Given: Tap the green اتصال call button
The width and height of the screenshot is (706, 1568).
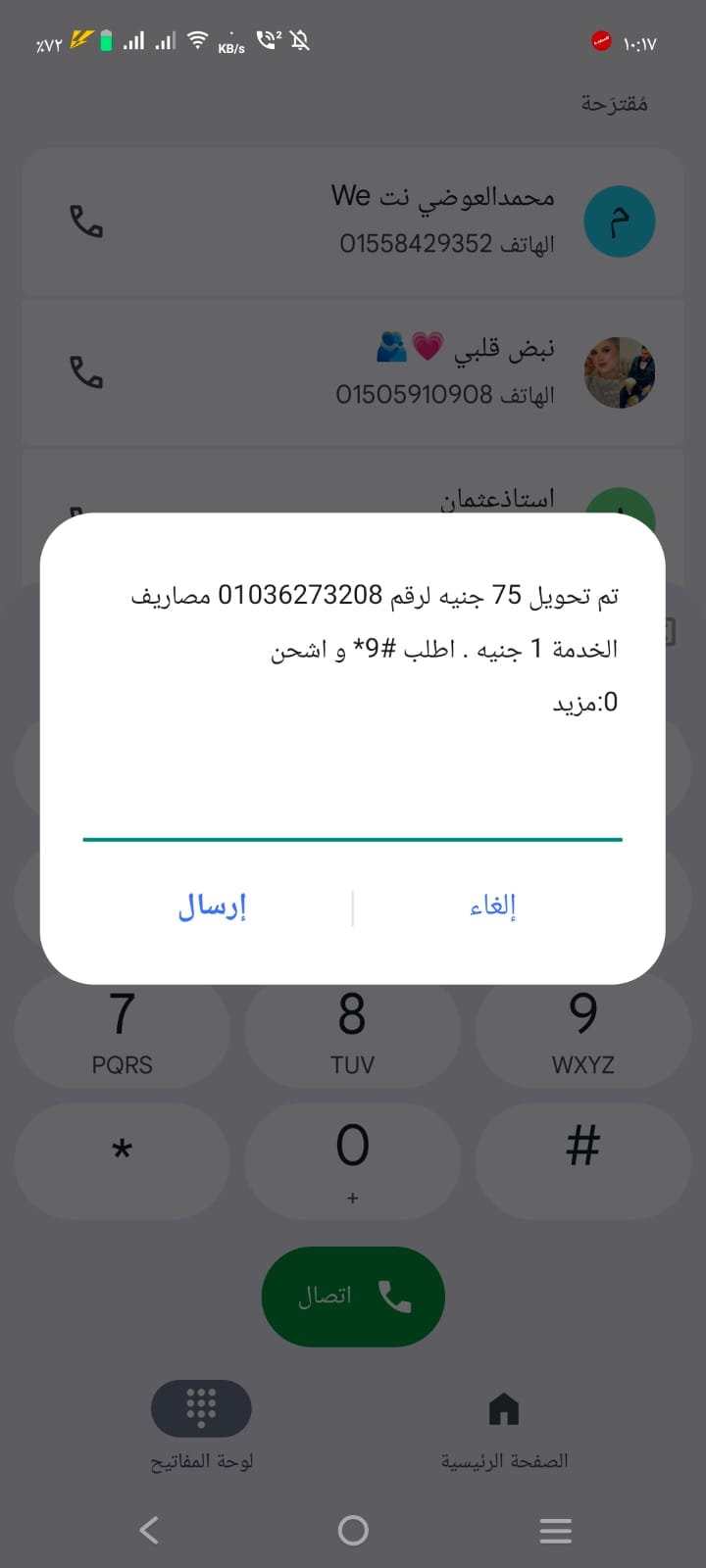Looking at the screenshot, I should pyautogui.click(x=353, y=1296).
